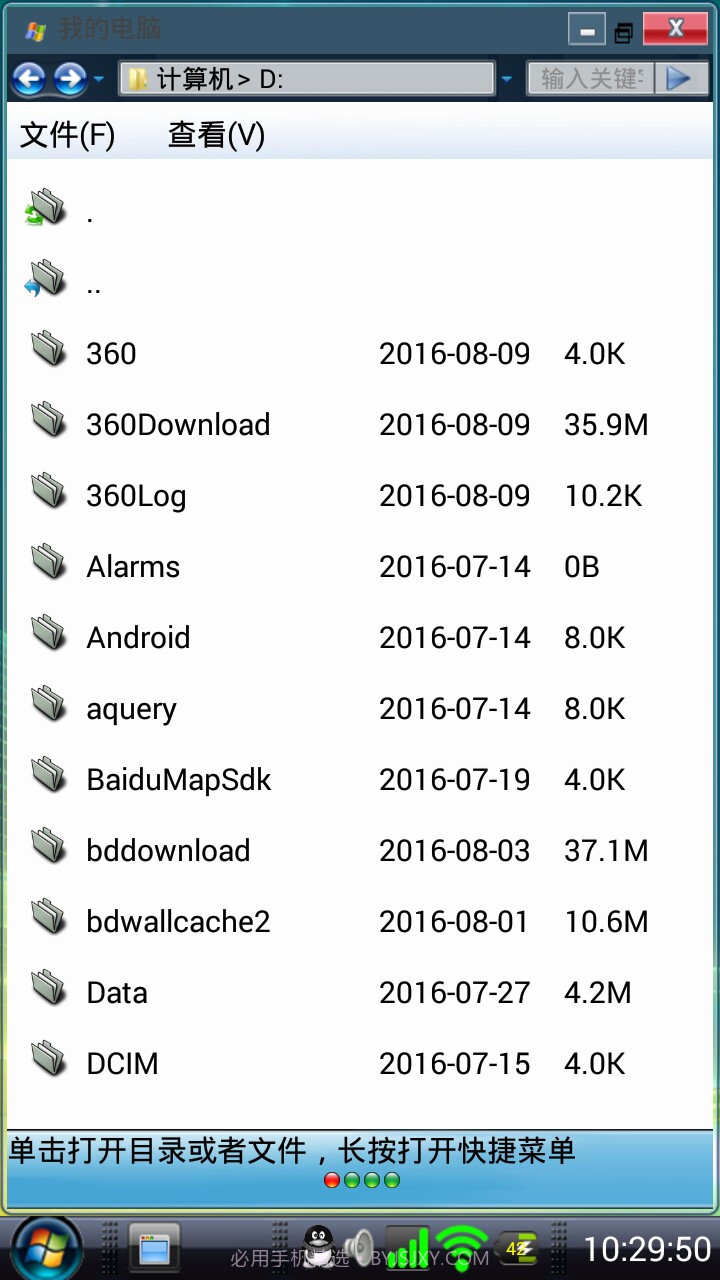Minimize the 我的电脑 window
The image size is (720, 1280).
pos(587,30)
